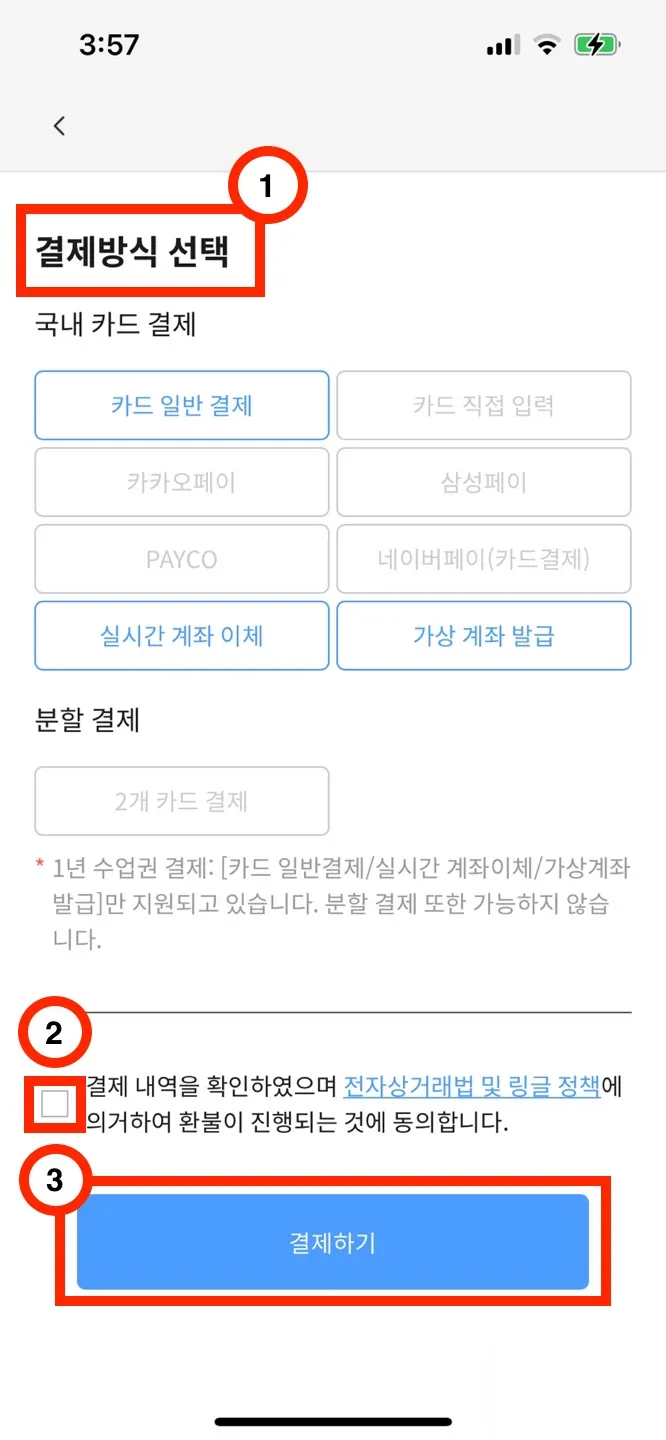Choose PAYCO payment
The width and height of the screenshot is (666, 1440).
tap(181, 558)
